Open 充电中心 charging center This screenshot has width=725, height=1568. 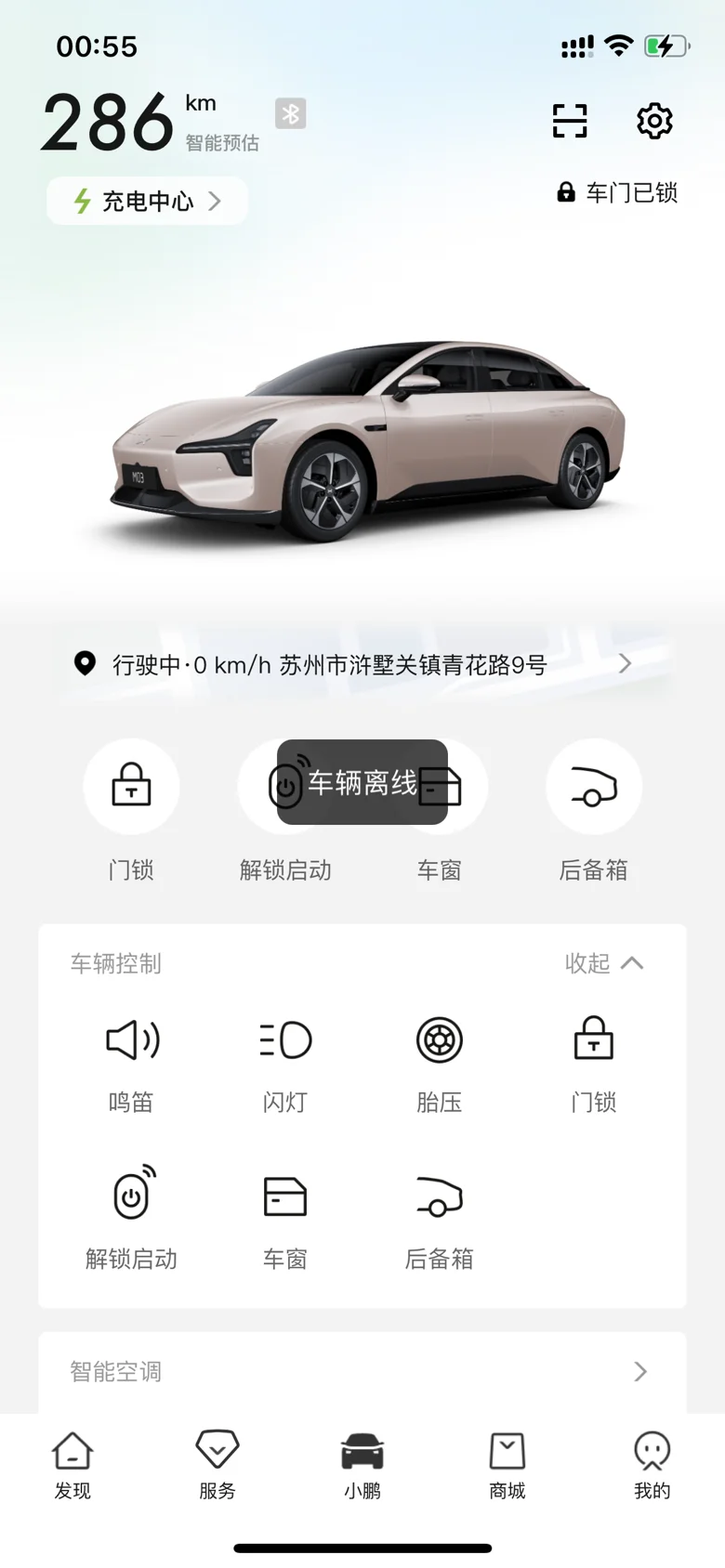click(147, 201)
